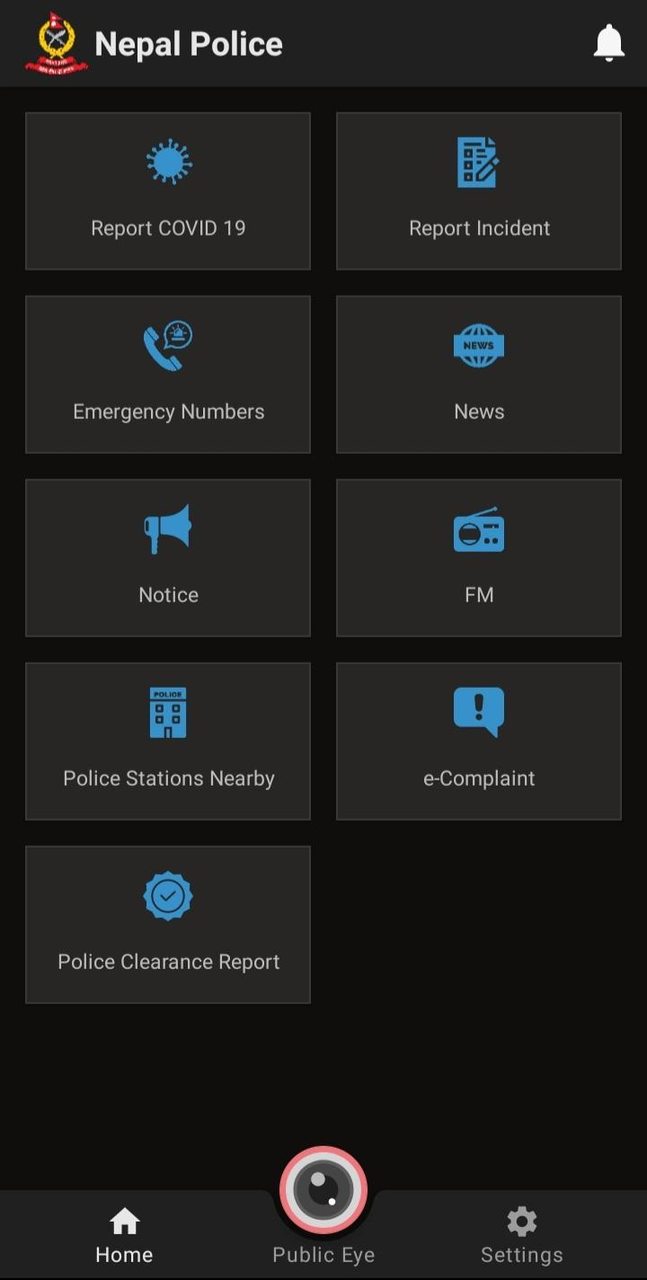Tap the Public Eye camera button

(x=323, y=1190)
